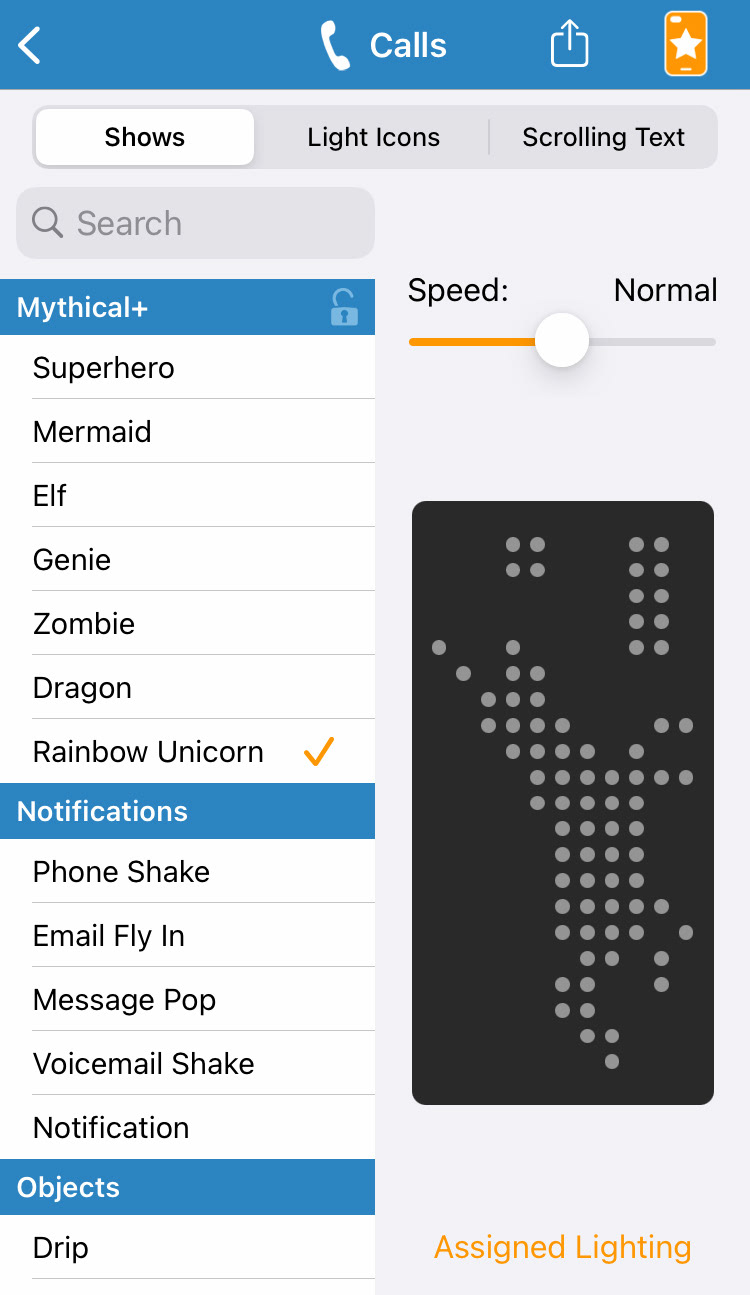Go back using the top-left arrow

point(30,46)
